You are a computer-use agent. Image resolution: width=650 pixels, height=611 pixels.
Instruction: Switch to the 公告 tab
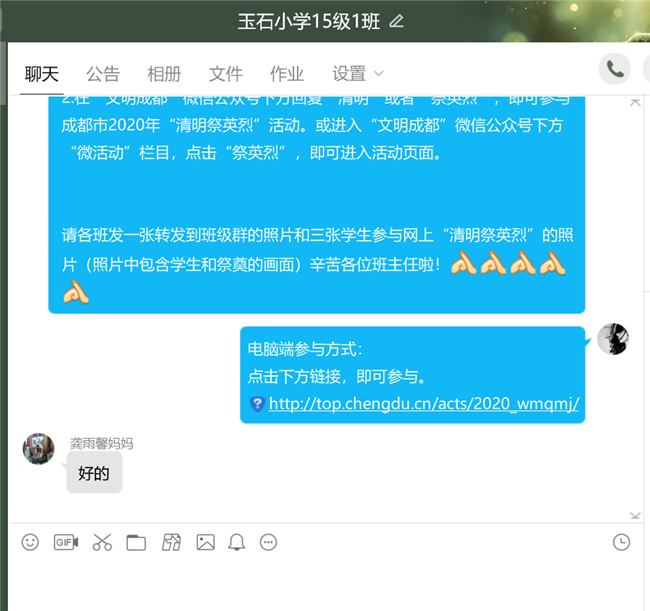(102, 73)
